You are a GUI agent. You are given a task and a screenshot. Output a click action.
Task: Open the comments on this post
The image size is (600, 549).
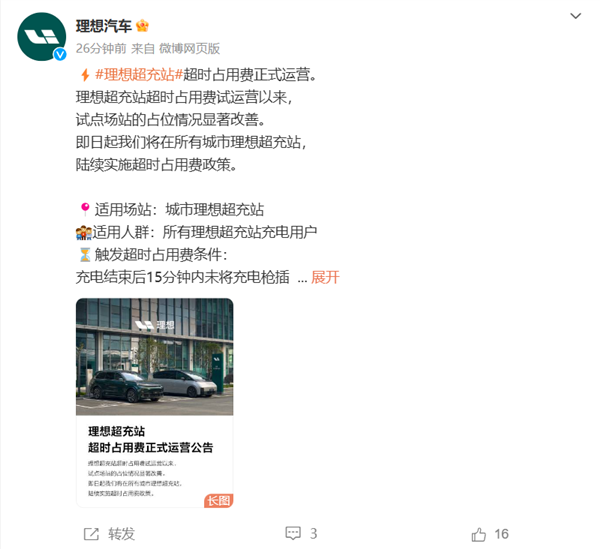301,533
